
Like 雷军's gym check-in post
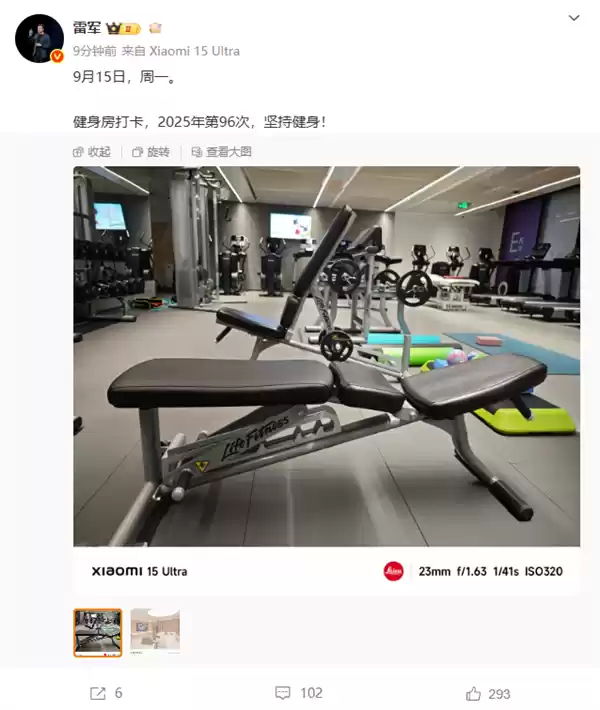tap(488, 693)
